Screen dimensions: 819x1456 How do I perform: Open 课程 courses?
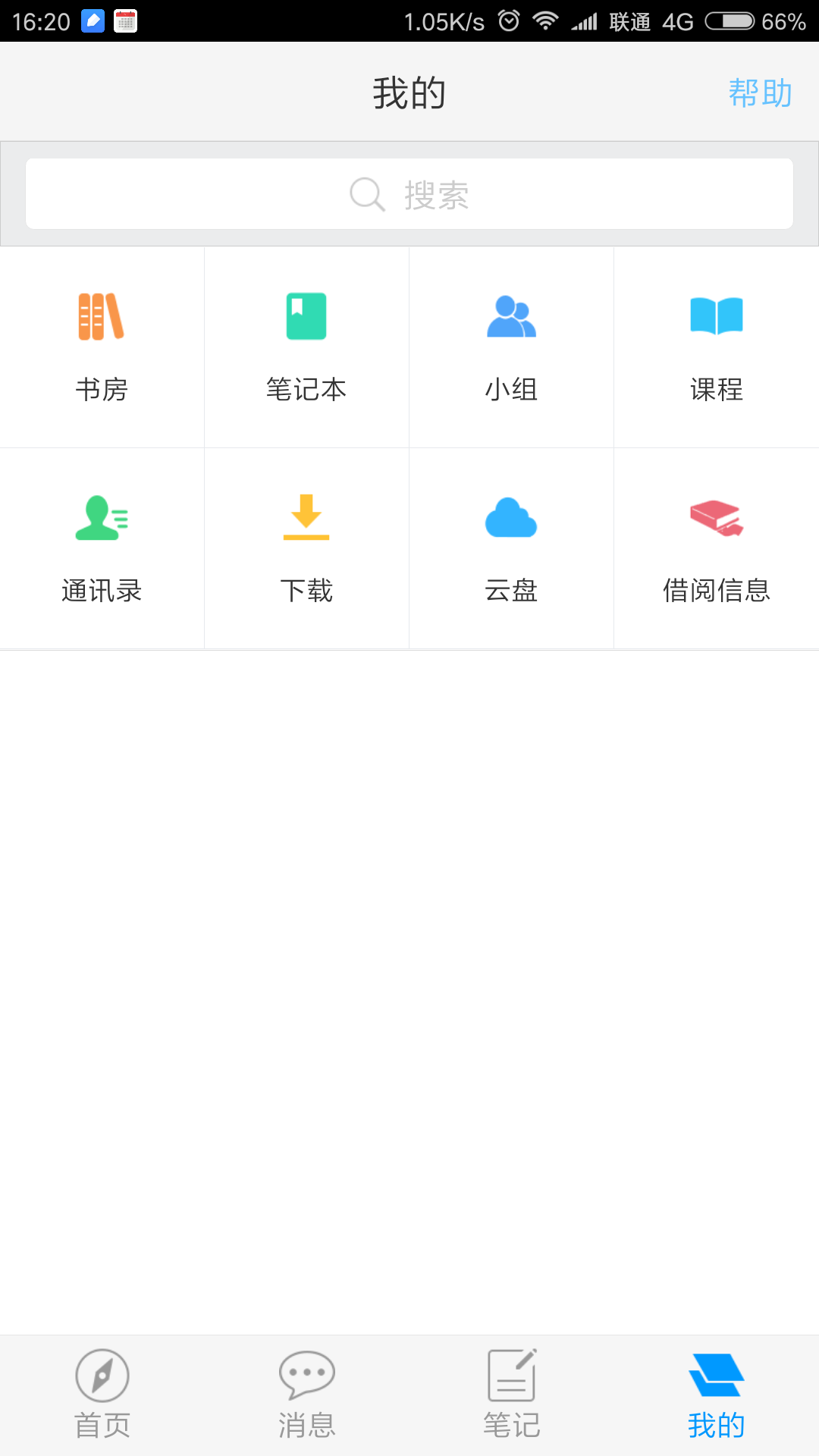pos(717,347)
